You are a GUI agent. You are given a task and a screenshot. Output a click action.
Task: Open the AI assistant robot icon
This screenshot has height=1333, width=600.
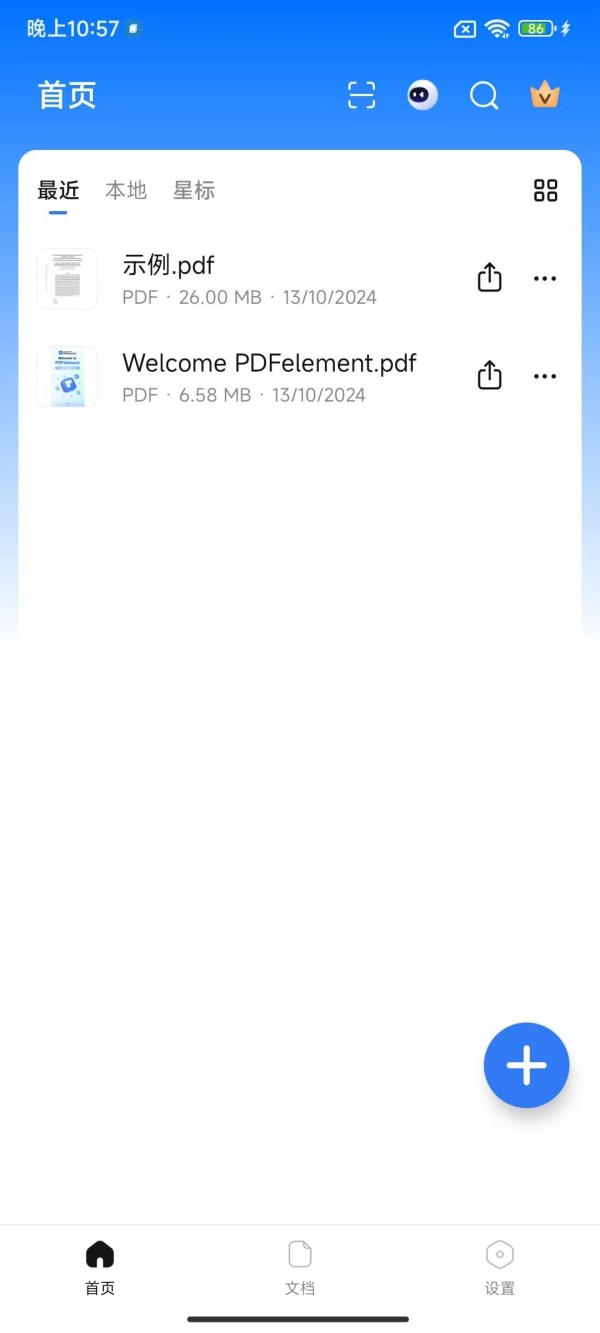423,95
